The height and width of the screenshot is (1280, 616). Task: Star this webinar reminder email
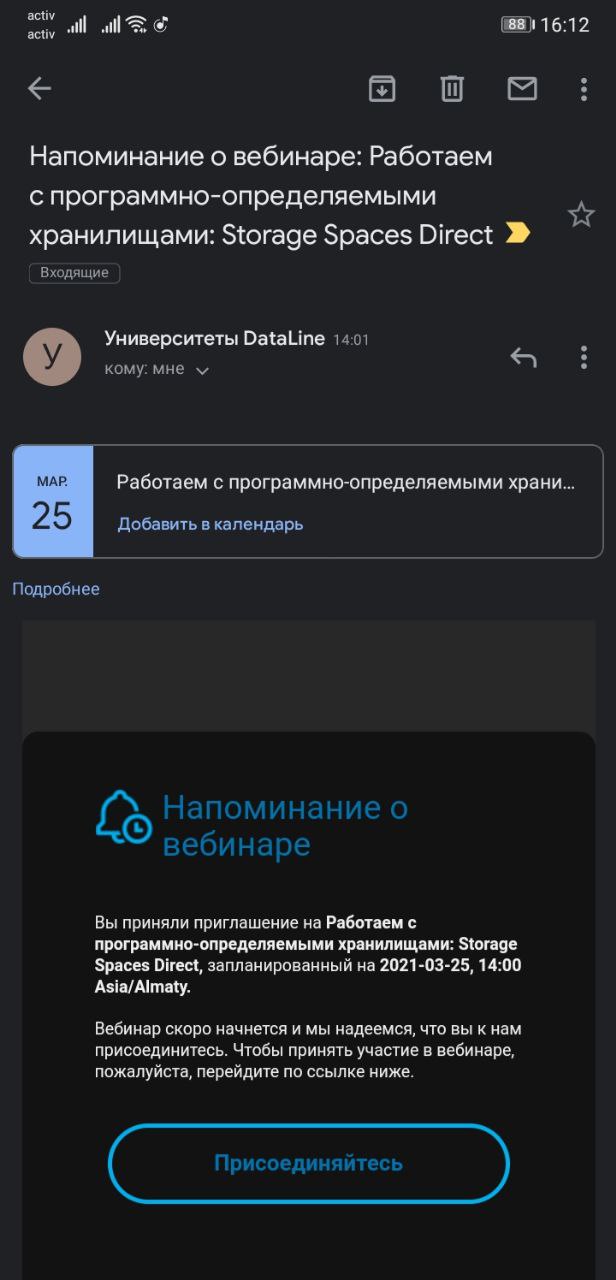click(581, 215)
